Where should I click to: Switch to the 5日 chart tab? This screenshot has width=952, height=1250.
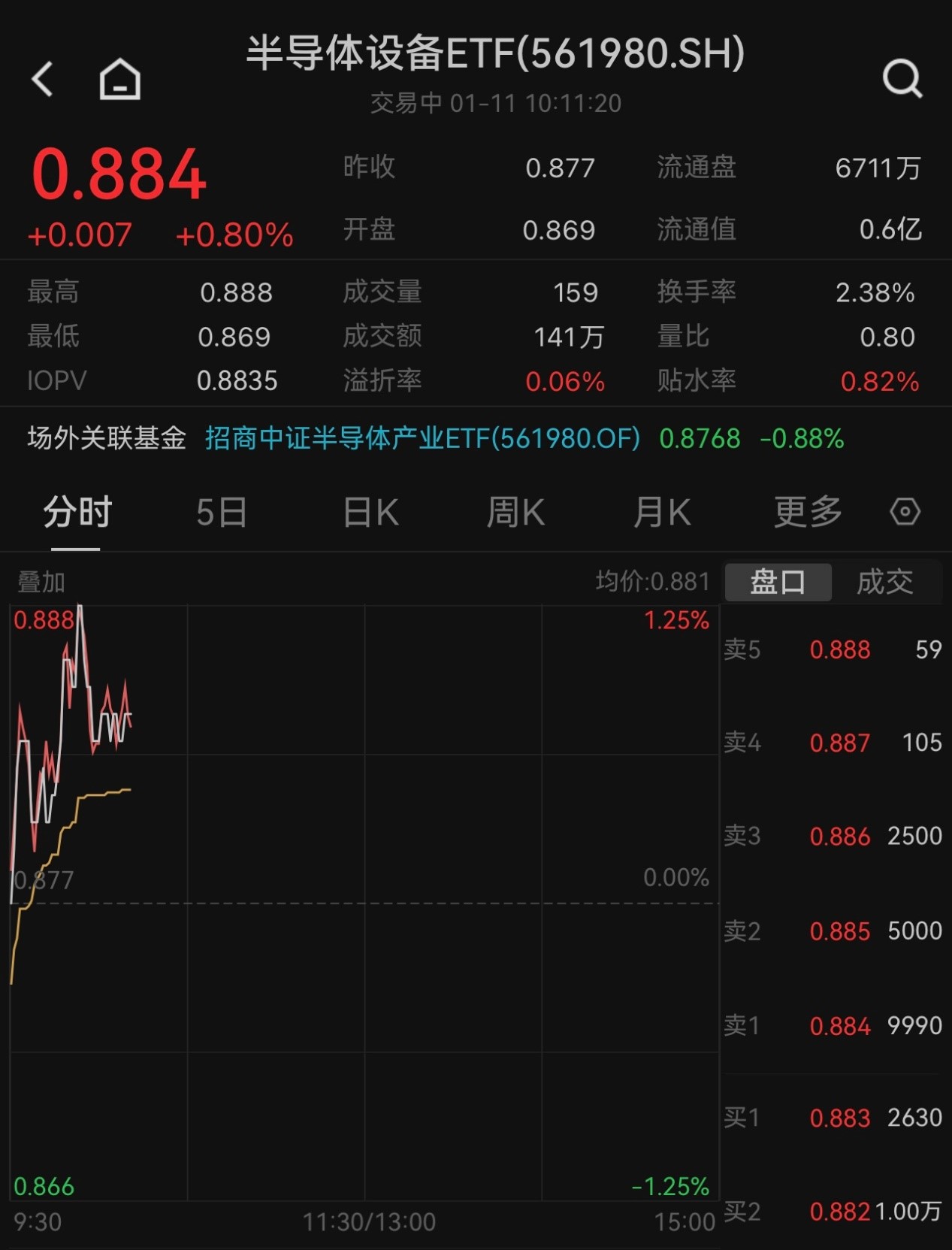(222, 513)
